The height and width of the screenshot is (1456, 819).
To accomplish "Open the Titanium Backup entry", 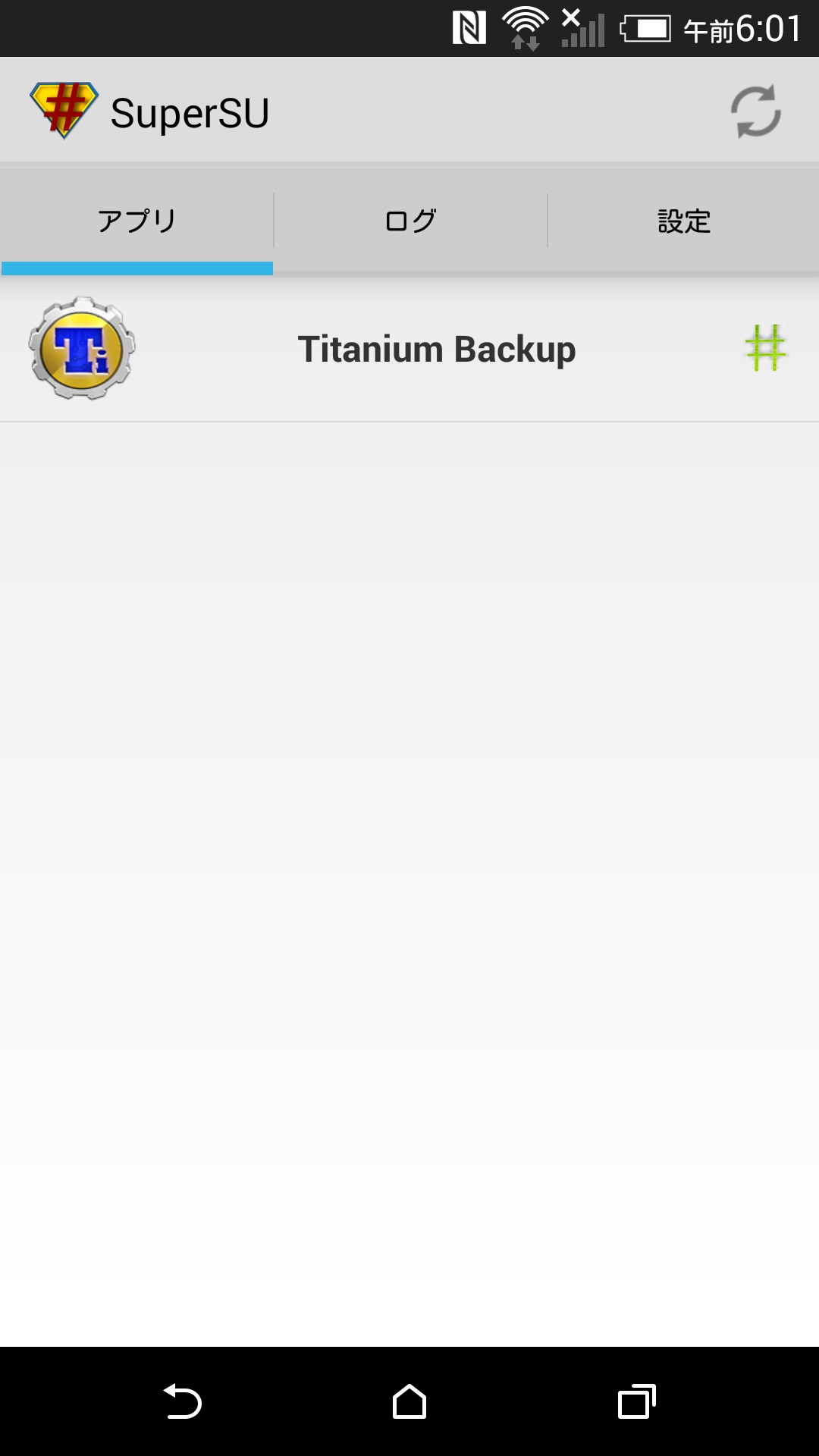I will pyautogui.click(x=409, y=349).
